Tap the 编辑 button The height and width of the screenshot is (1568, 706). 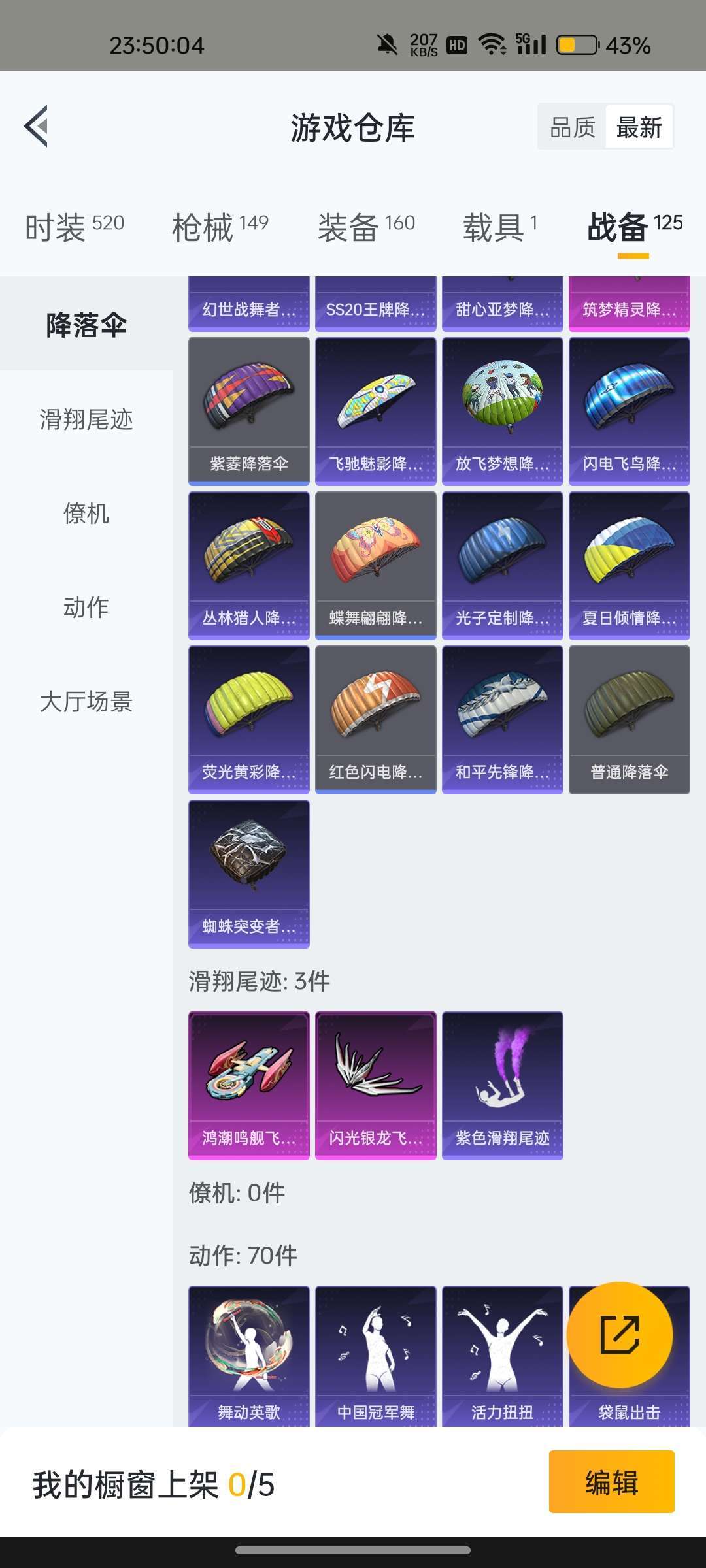(x=611, y=1482)
